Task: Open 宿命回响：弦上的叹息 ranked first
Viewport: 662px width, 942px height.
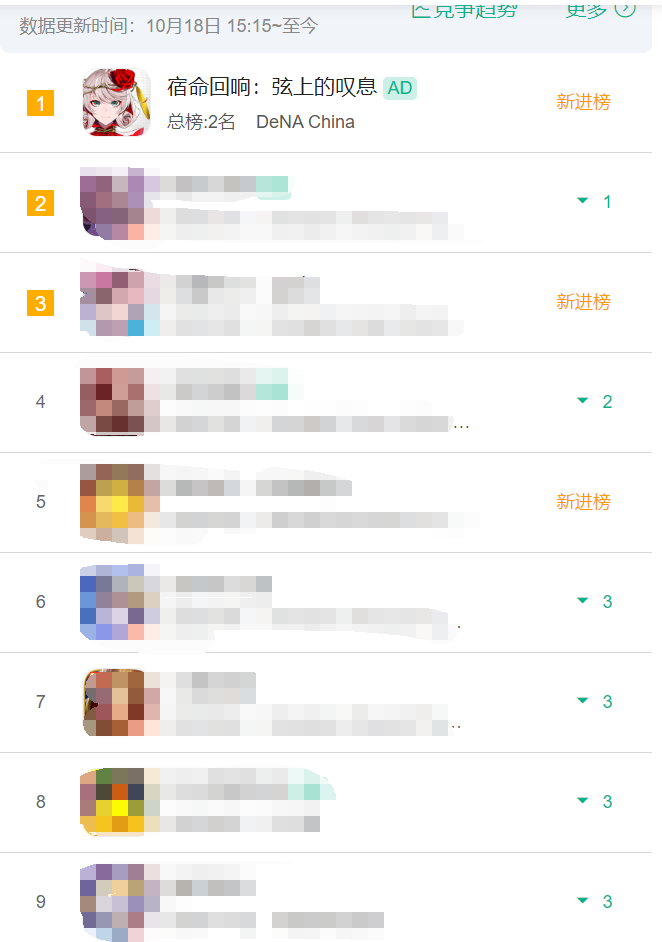Action: click(271, 88)
